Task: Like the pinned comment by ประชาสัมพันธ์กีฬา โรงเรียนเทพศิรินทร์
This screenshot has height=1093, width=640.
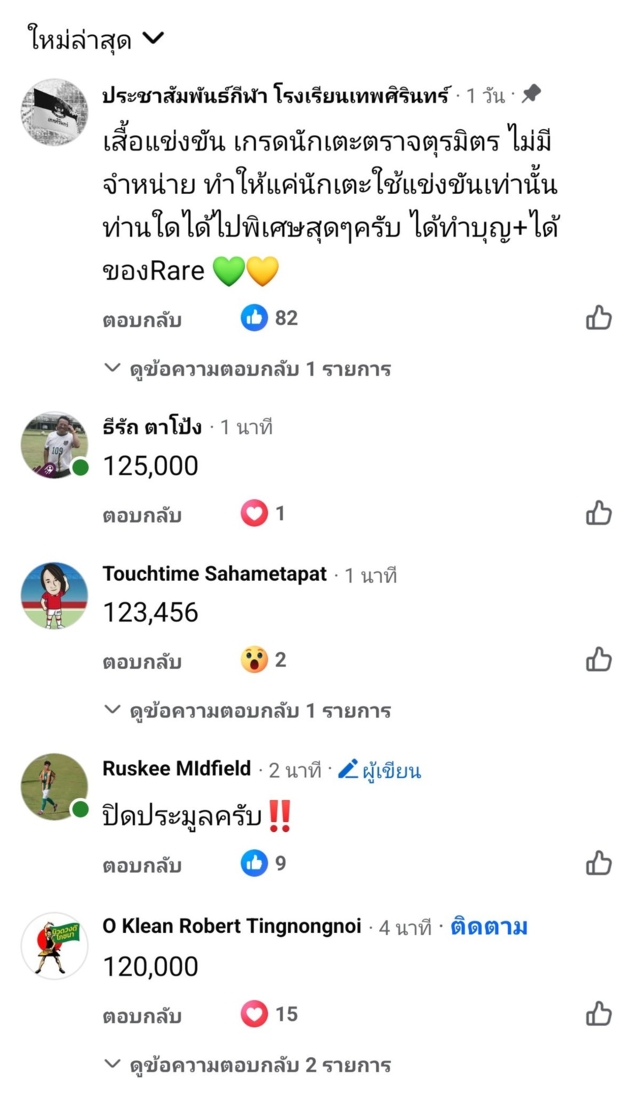Action: 598,318
